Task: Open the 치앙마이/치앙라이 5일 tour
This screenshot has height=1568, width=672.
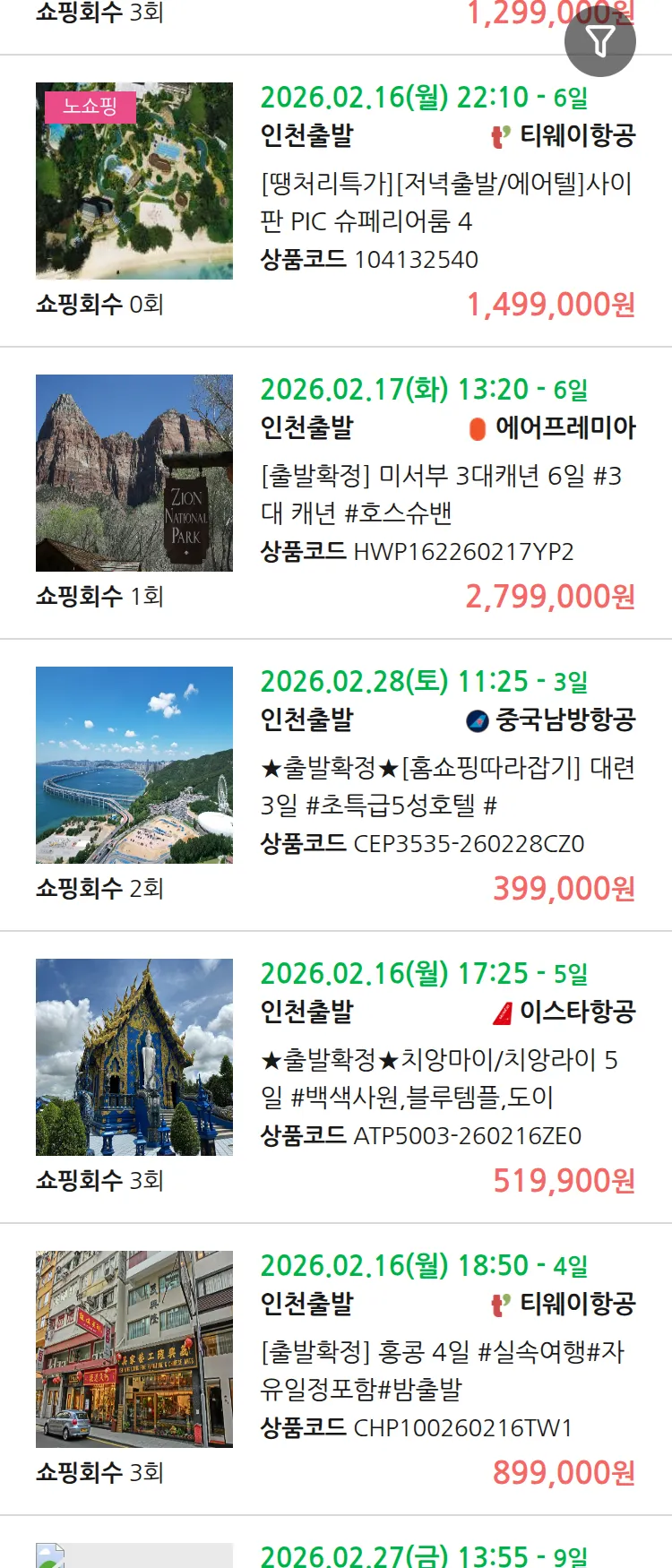Action: tap(446, 1079)
